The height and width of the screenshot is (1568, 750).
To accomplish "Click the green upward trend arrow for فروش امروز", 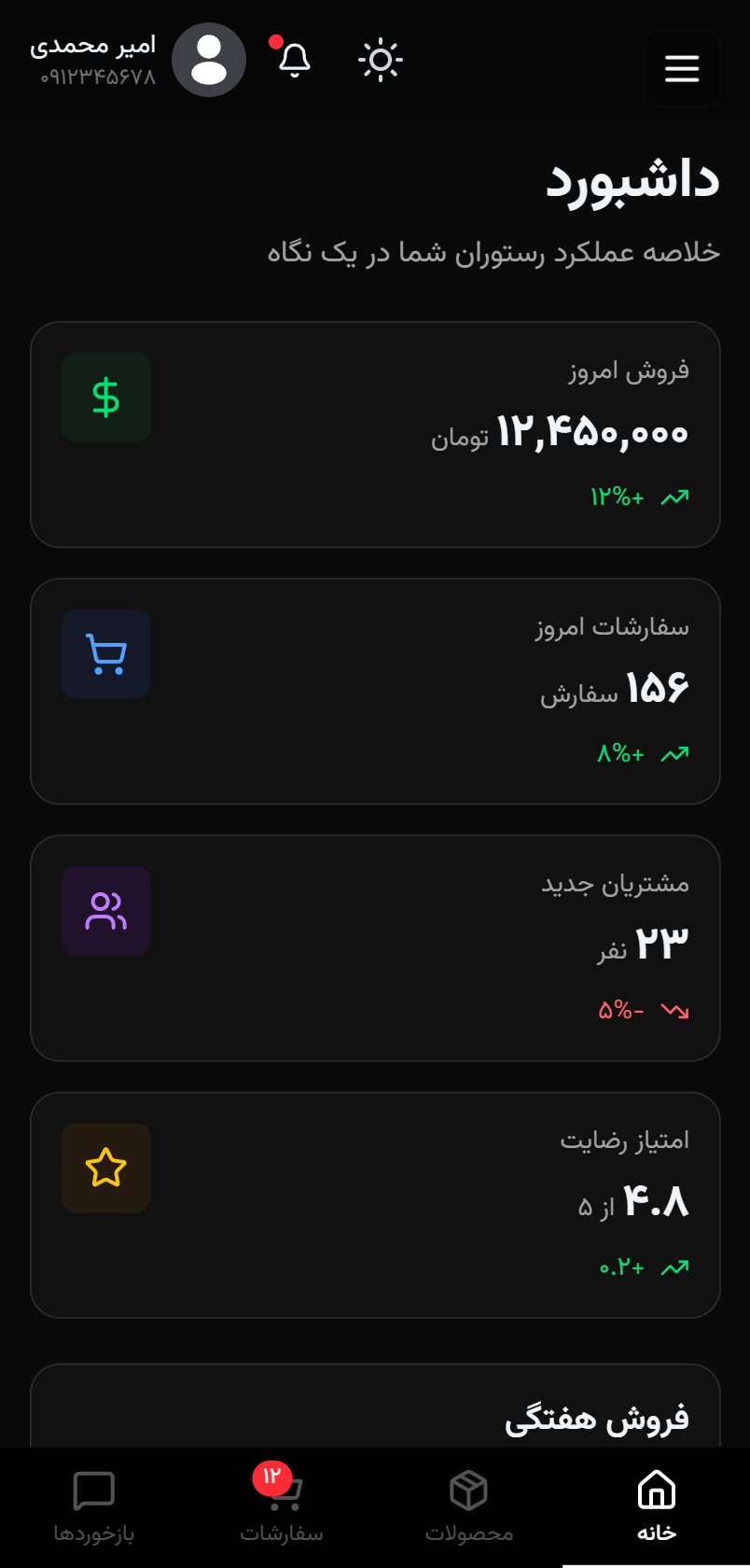I will (x=674, y=497).
